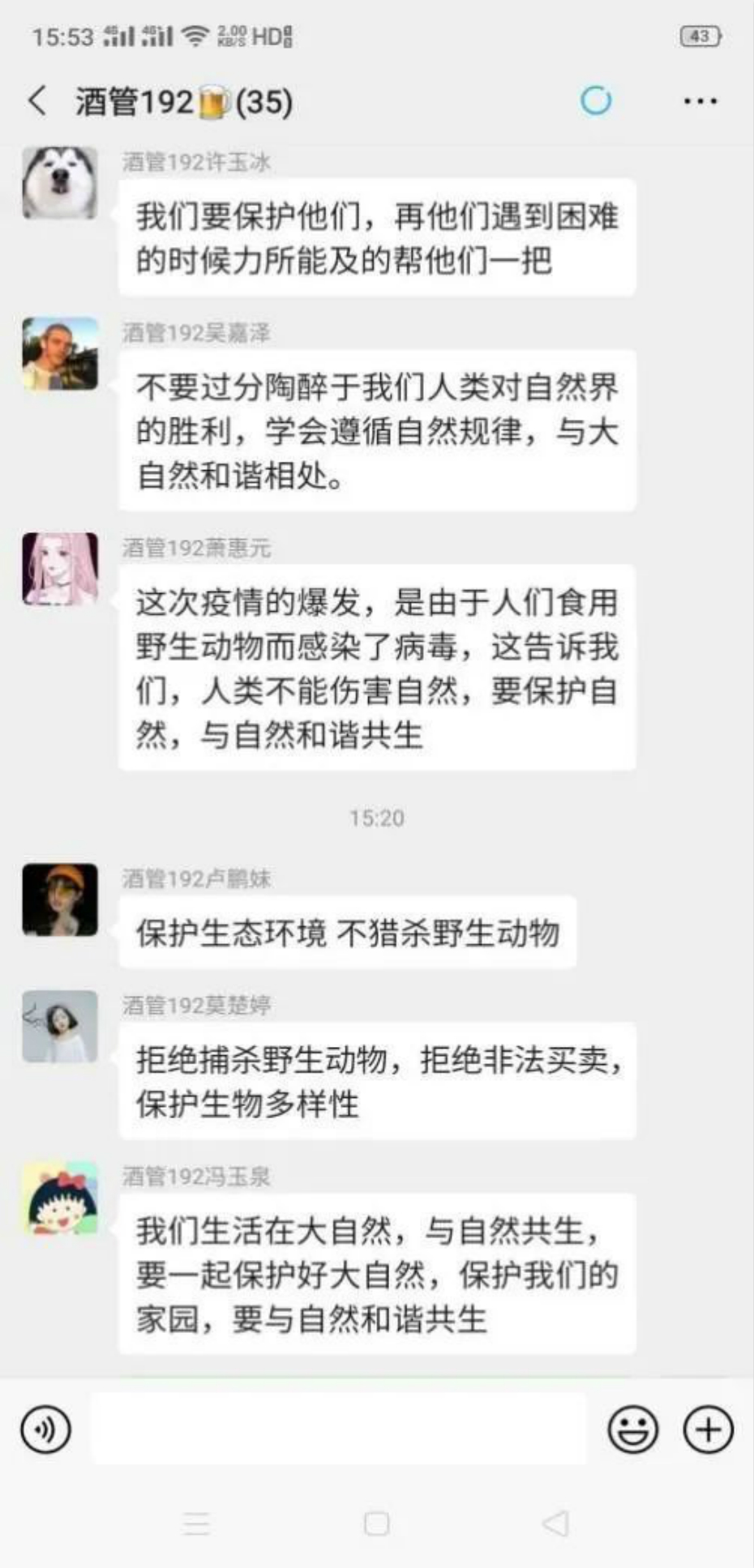This screenshot has width=754, height=1568.
Task: Go to home via system home button
Action: 376,1523
